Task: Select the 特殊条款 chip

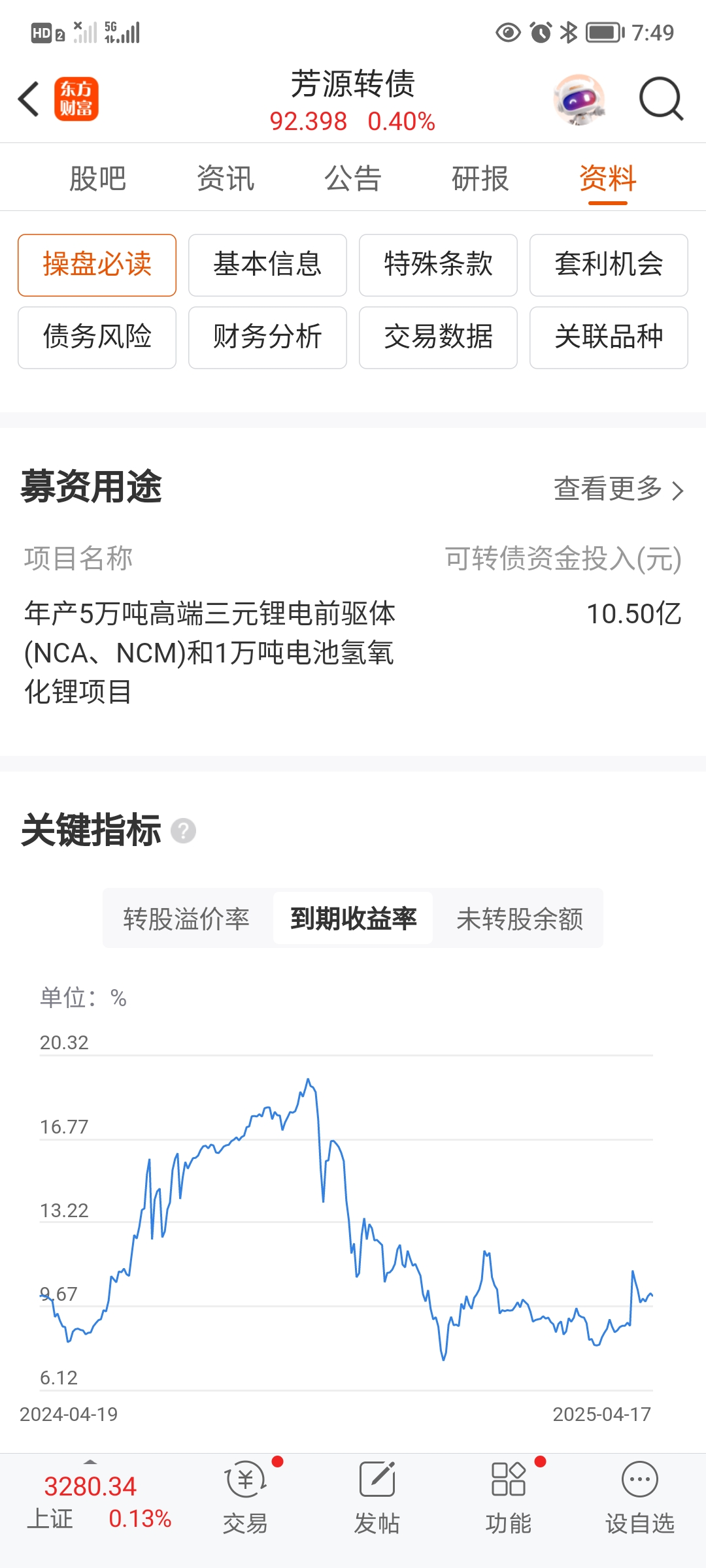Action: point(438,265)
